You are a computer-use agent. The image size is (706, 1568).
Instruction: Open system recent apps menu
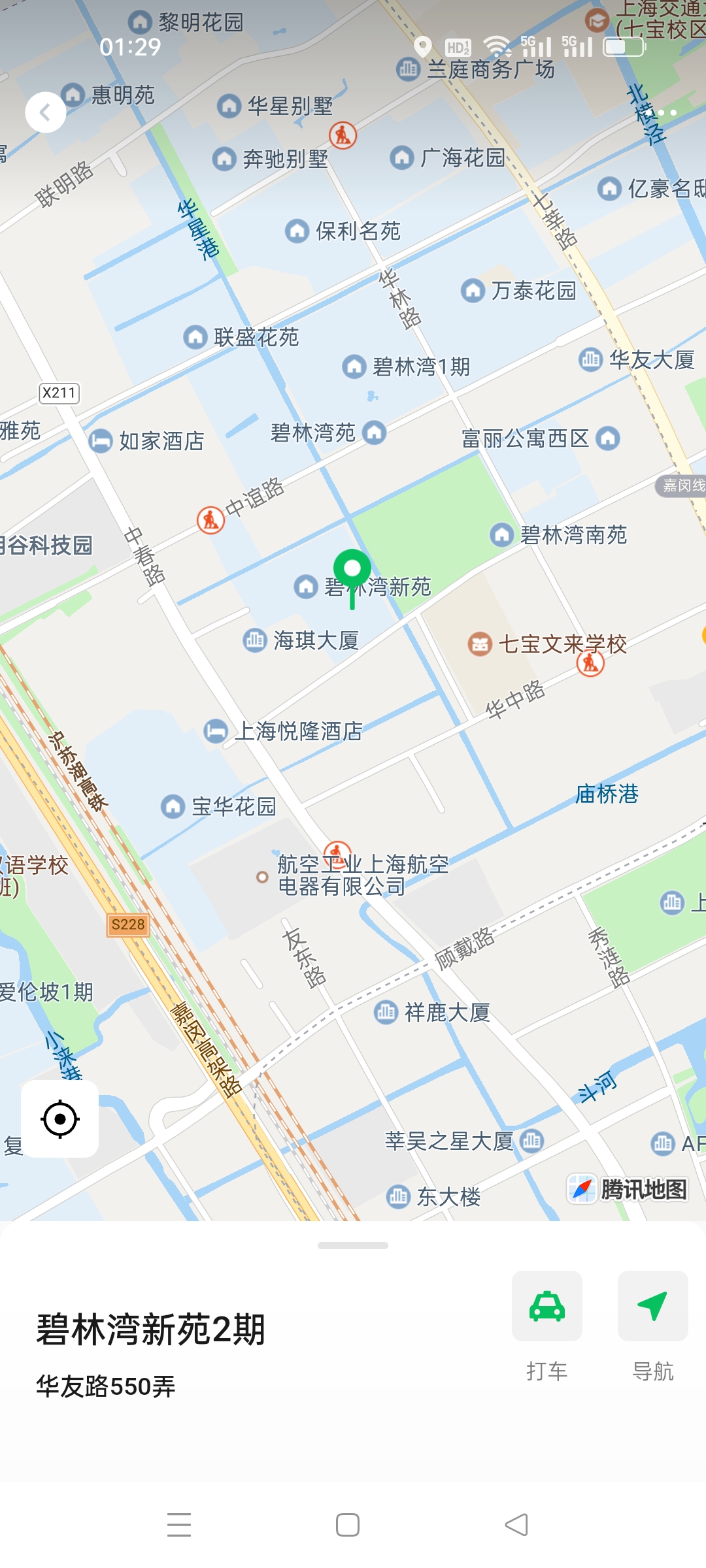click(179, 1525)
